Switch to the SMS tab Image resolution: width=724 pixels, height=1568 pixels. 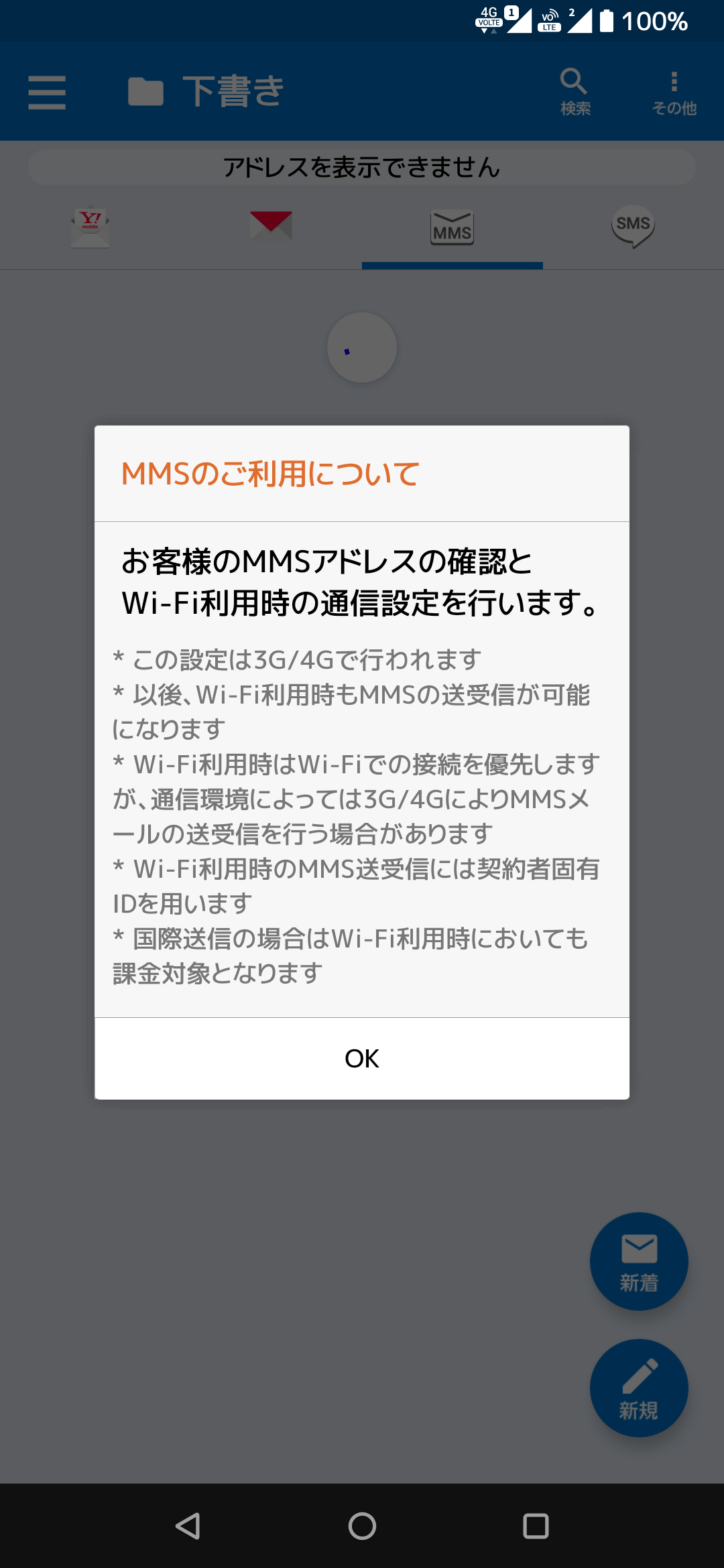[x=633, y=226]
